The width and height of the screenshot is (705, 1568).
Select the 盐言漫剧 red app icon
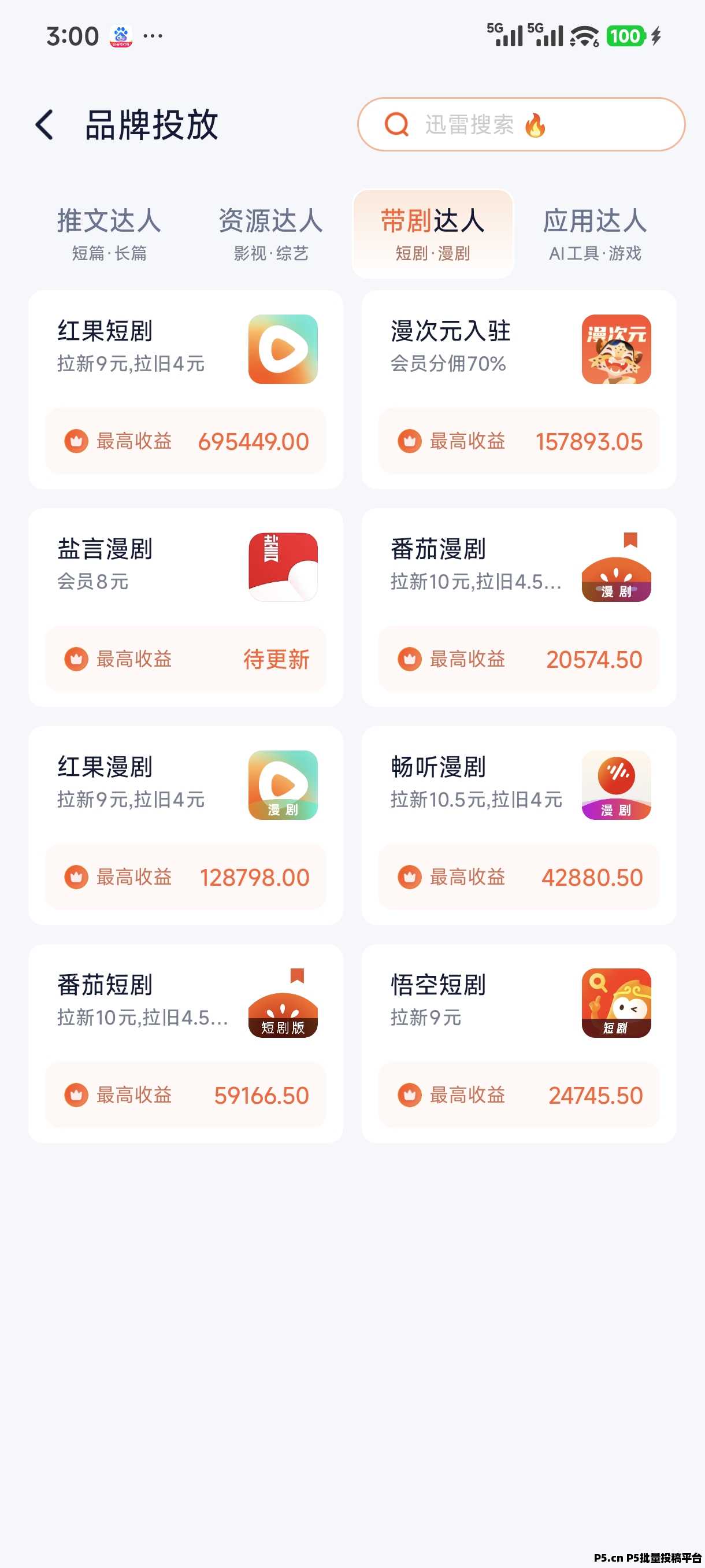[284, 566]
